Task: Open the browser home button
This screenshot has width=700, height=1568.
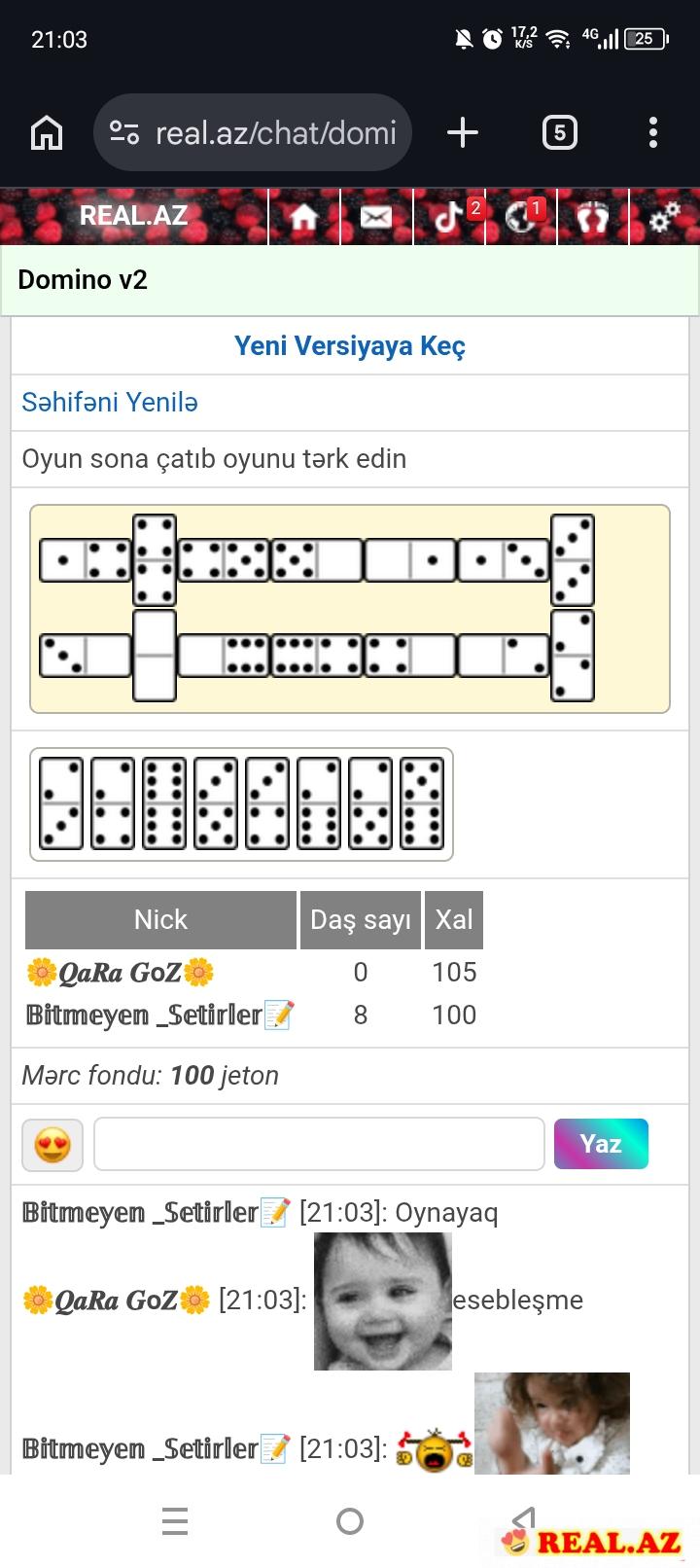Action: point(47,132)
